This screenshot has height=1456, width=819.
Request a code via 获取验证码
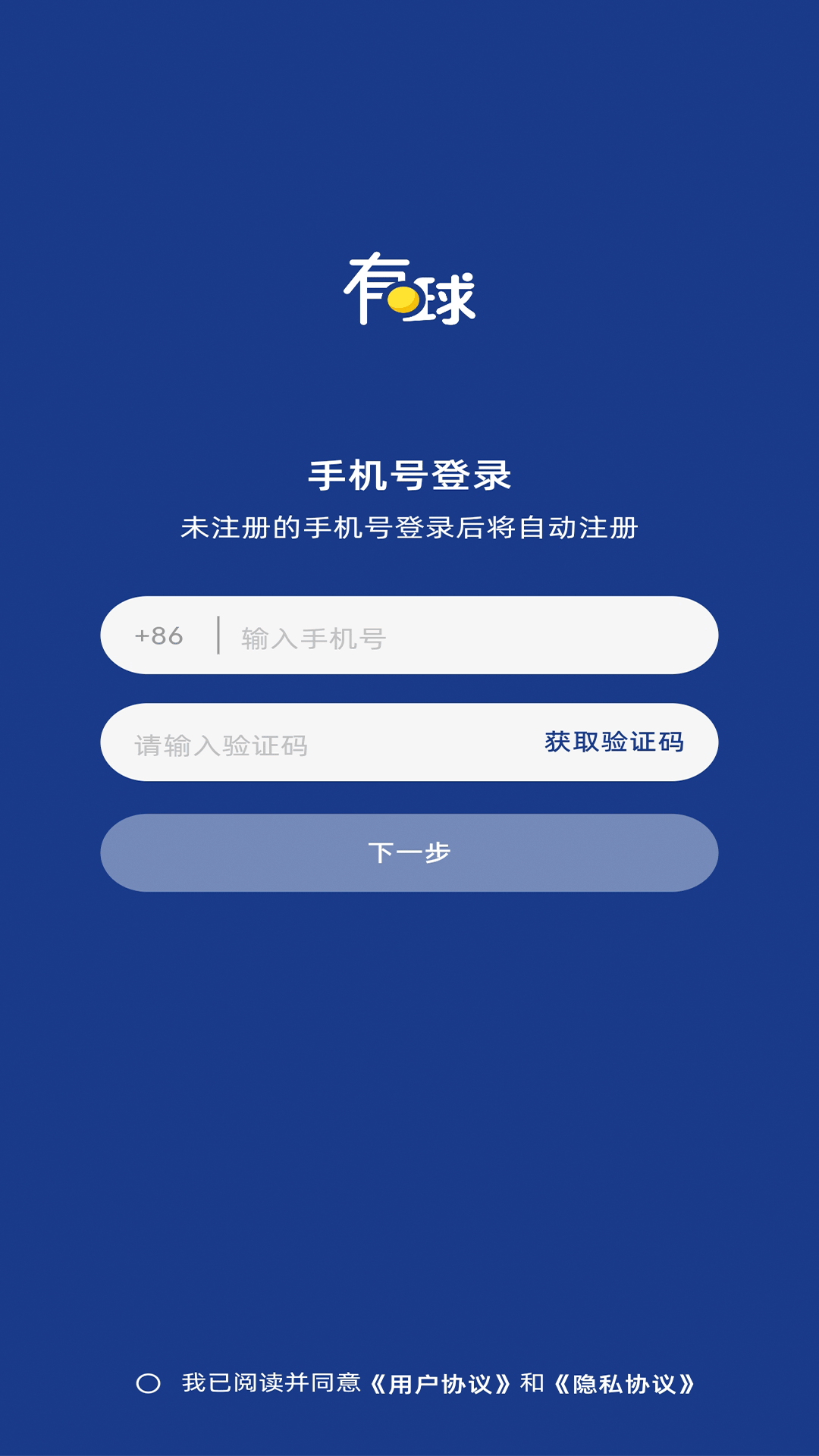click(613, 743)
